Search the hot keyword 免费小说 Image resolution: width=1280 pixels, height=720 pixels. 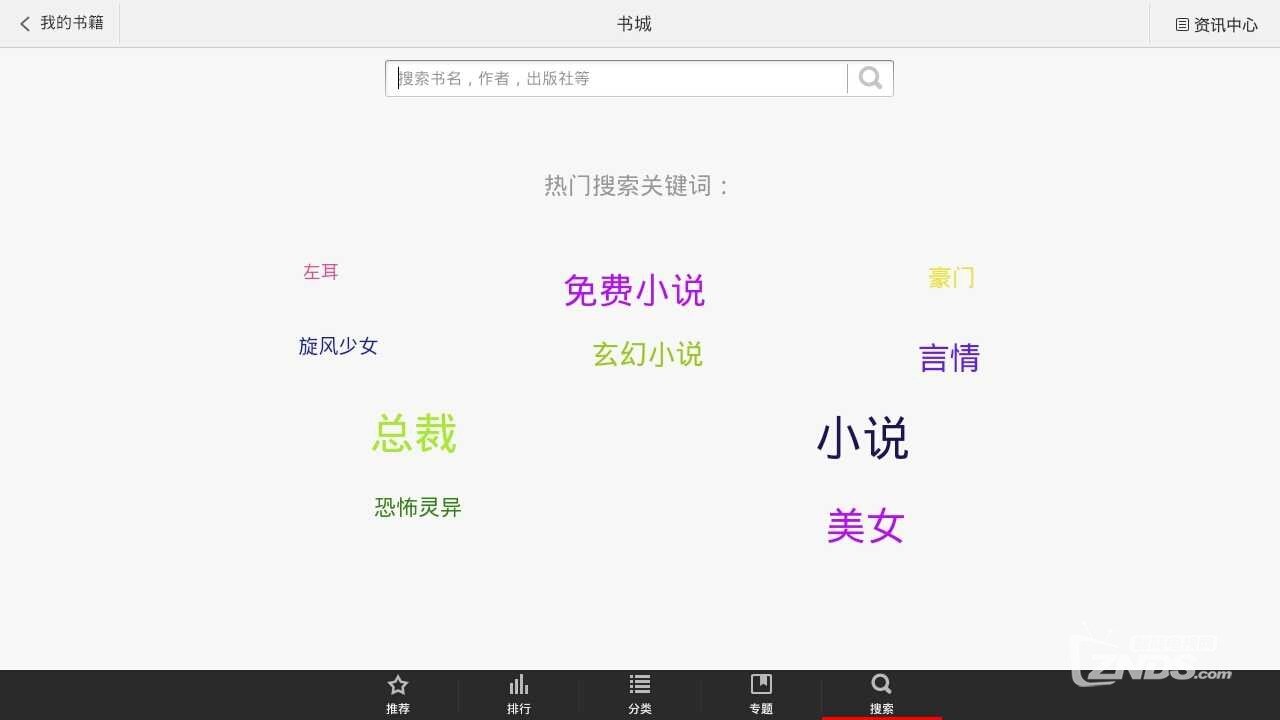tap(634, 291)
